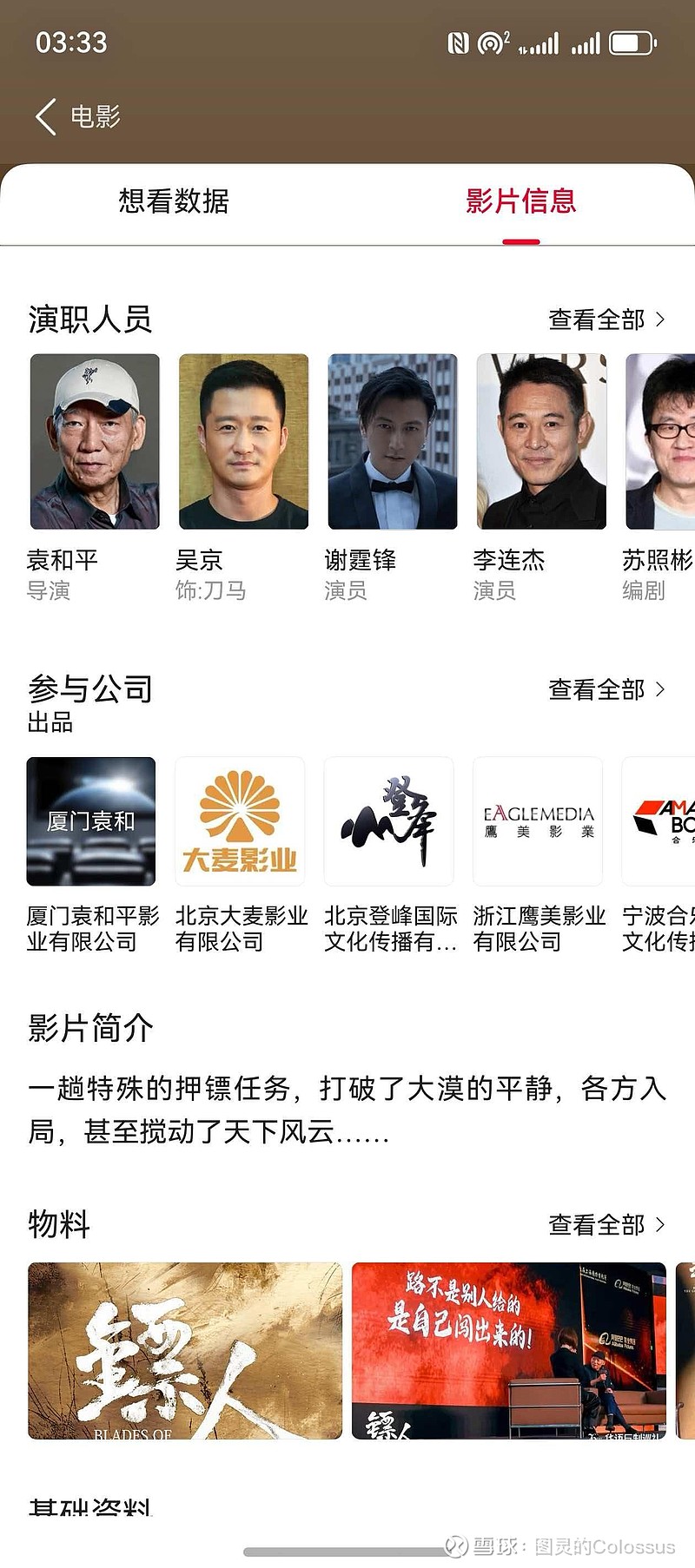This screenshot has width=695, height=1568.
Task: Tap the 鹰美影业 EAGLEMEDIA logo
Action: (537, 820)
